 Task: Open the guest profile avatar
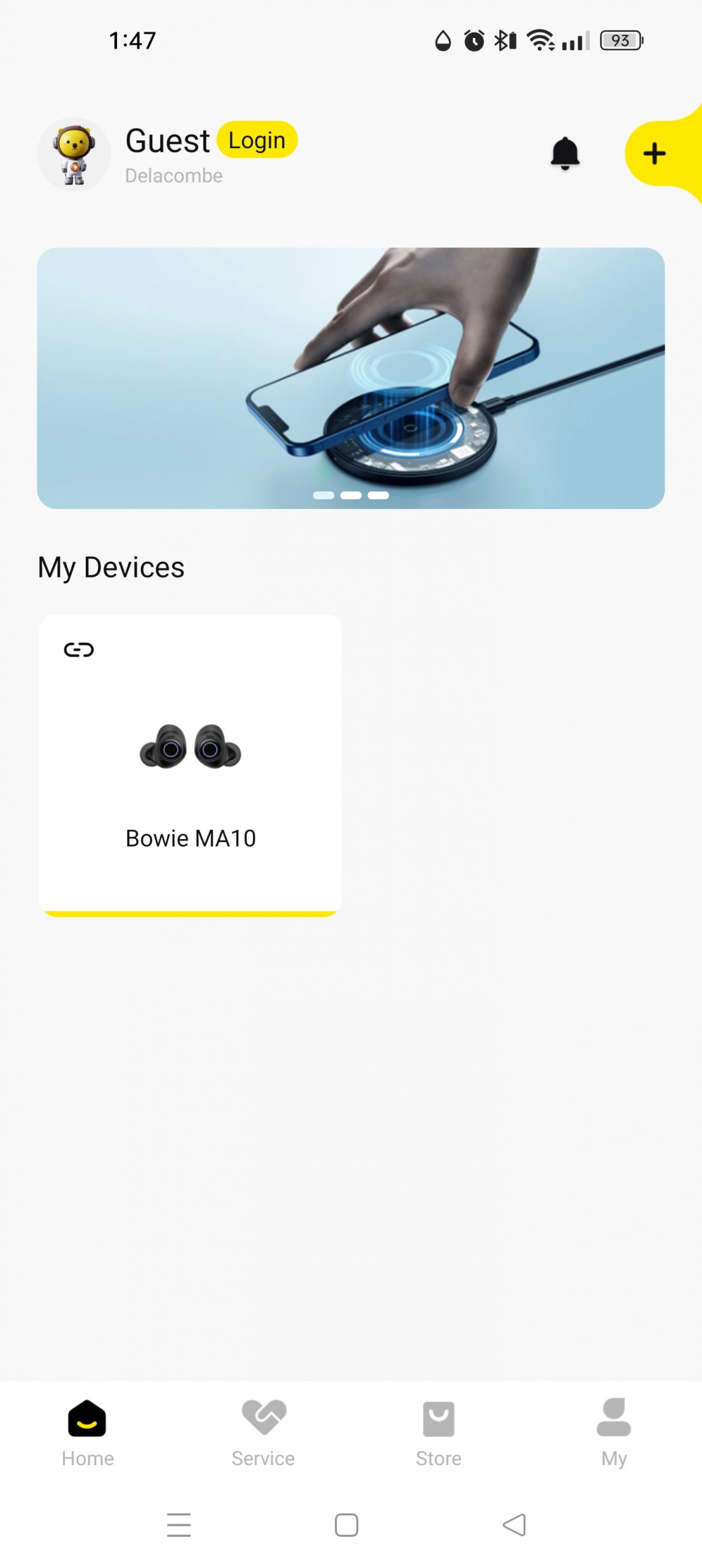pyautogui.click(x=74, y=154)
